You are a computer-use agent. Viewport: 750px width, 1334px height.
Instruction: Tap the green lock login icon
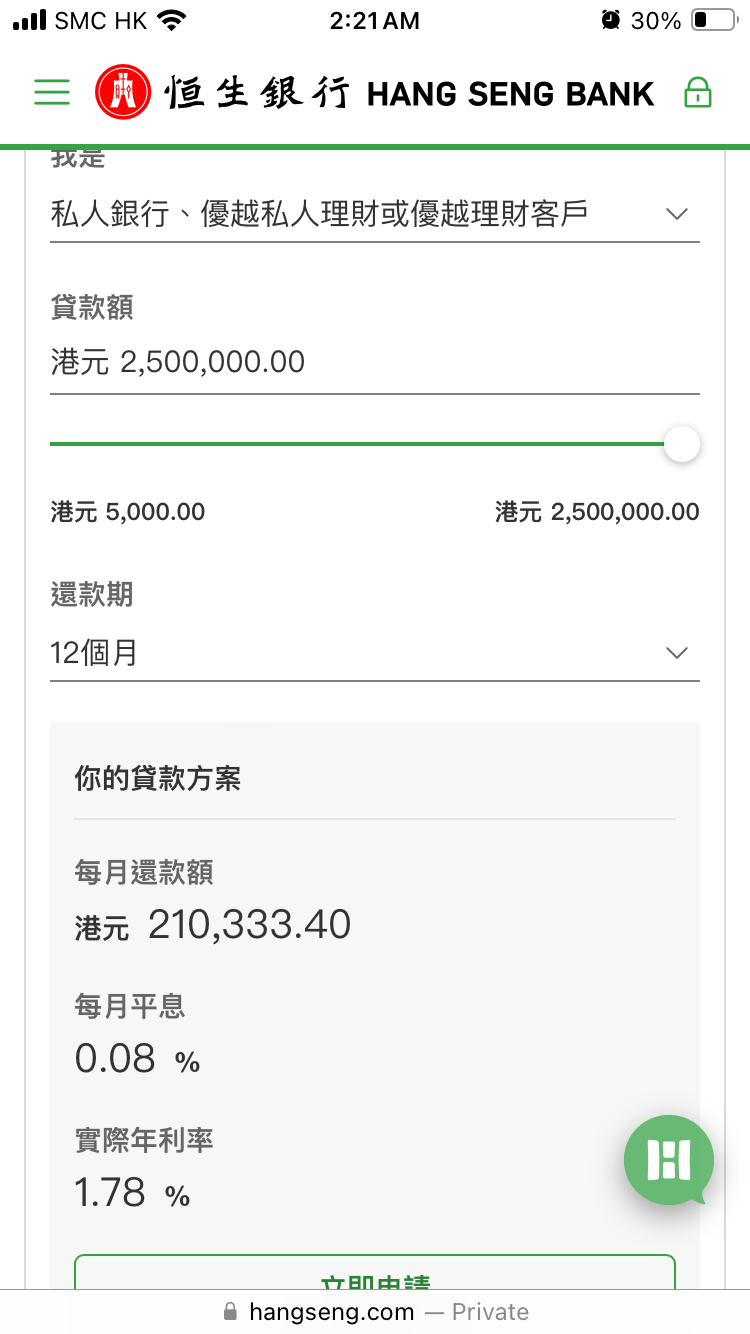(x=697, y=93)
